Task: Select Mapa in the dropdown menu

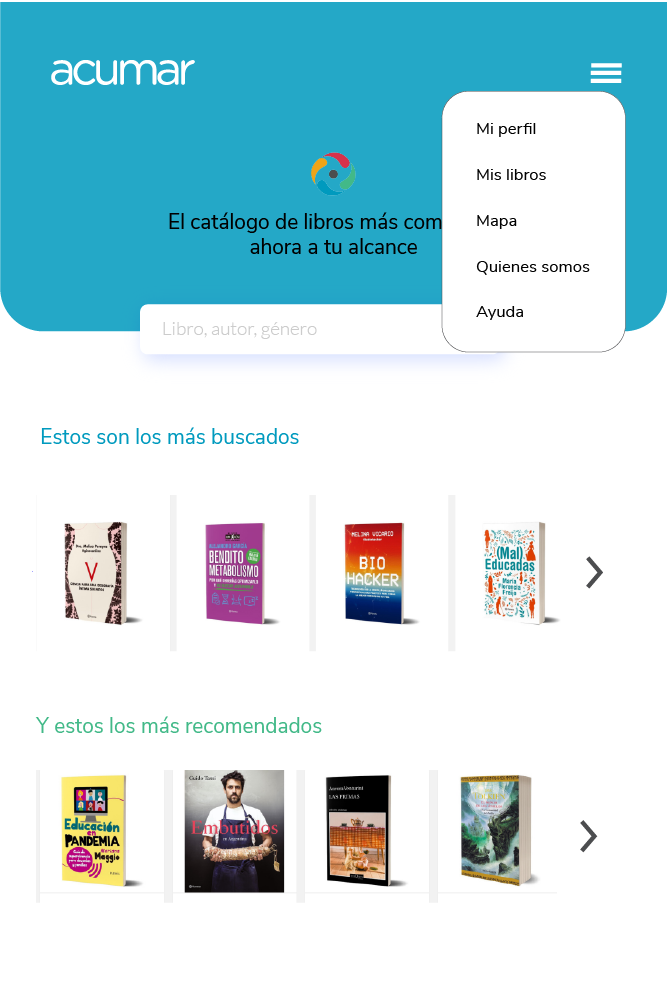Action: point(496,221)
